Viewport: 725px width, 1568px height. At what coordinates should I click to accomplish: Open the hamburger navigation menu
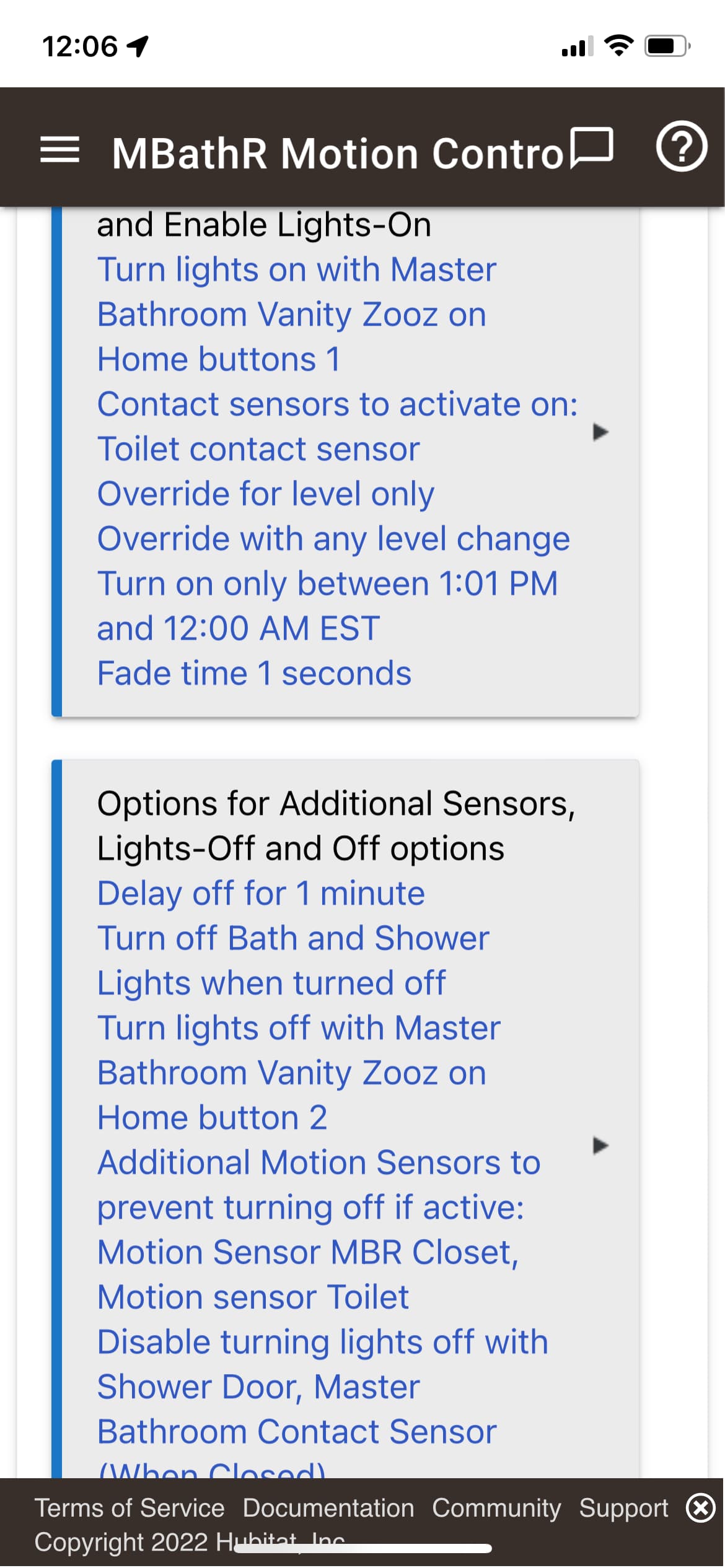(x=59, y=150)
